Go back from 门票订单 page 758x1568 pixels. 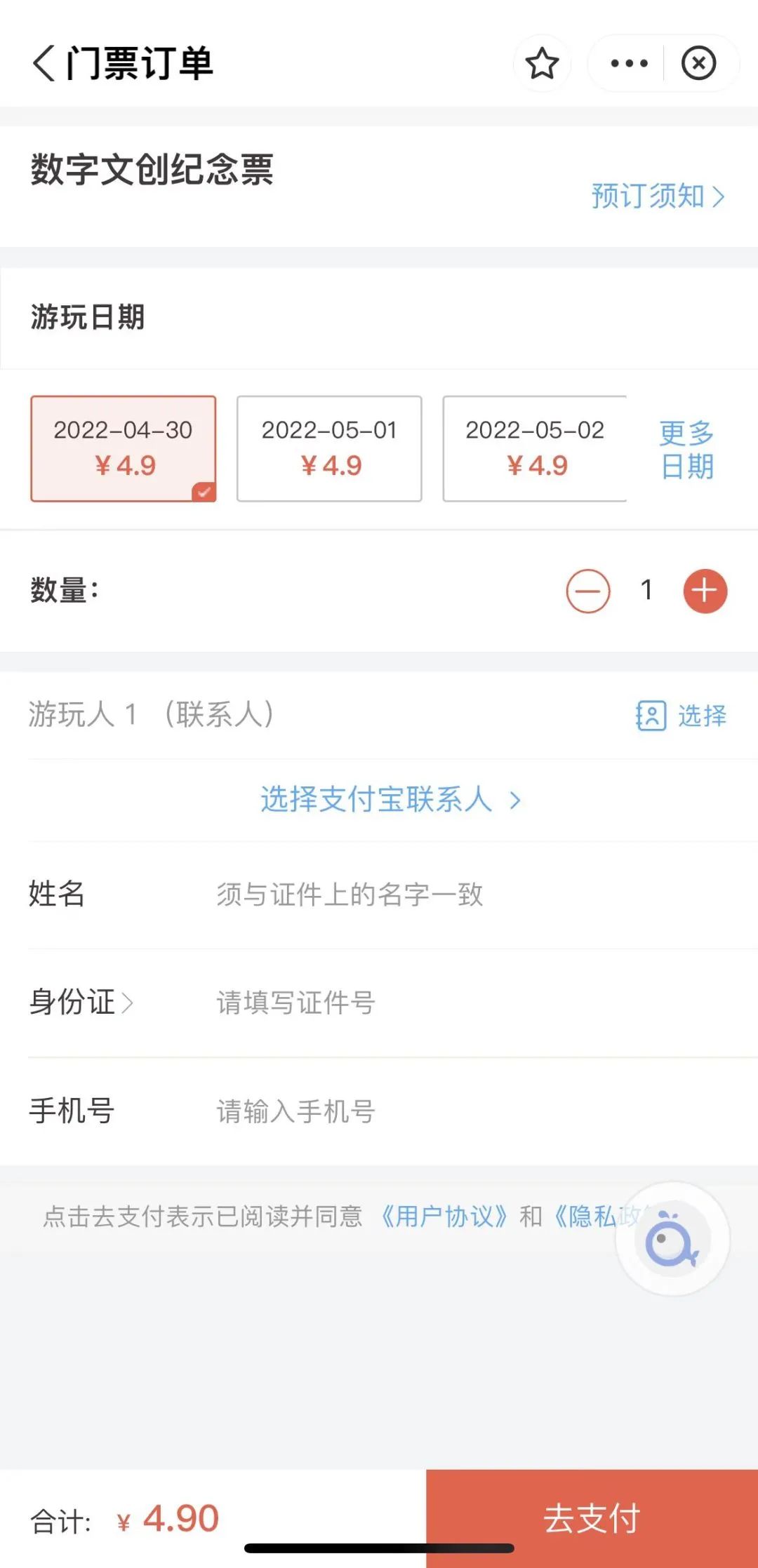click(44, 63)
